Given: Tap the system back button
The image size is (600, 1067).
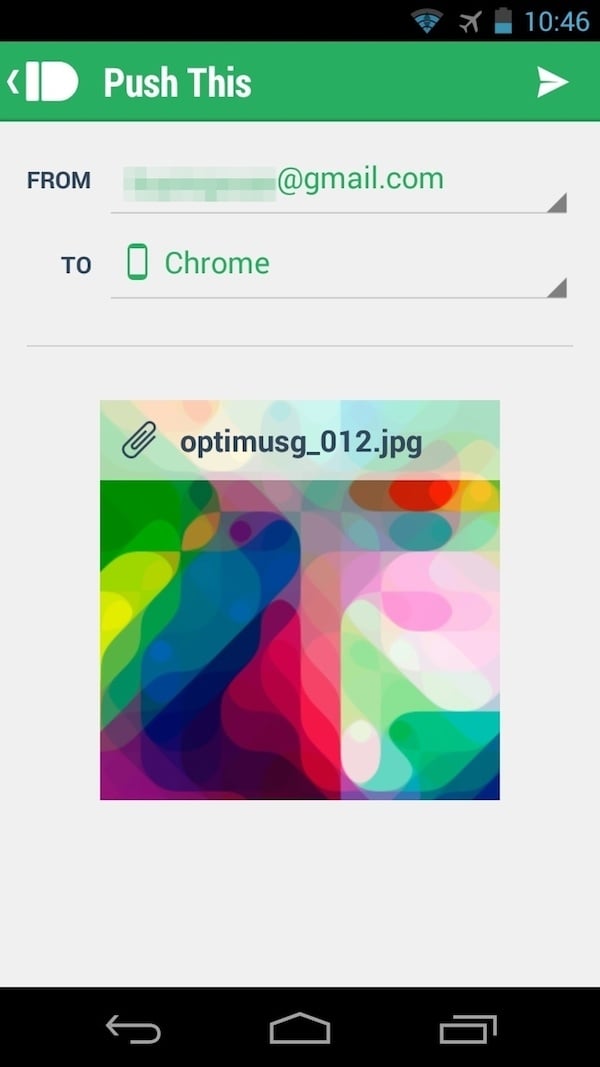Looking at the screenshot, I should 132,1028.
